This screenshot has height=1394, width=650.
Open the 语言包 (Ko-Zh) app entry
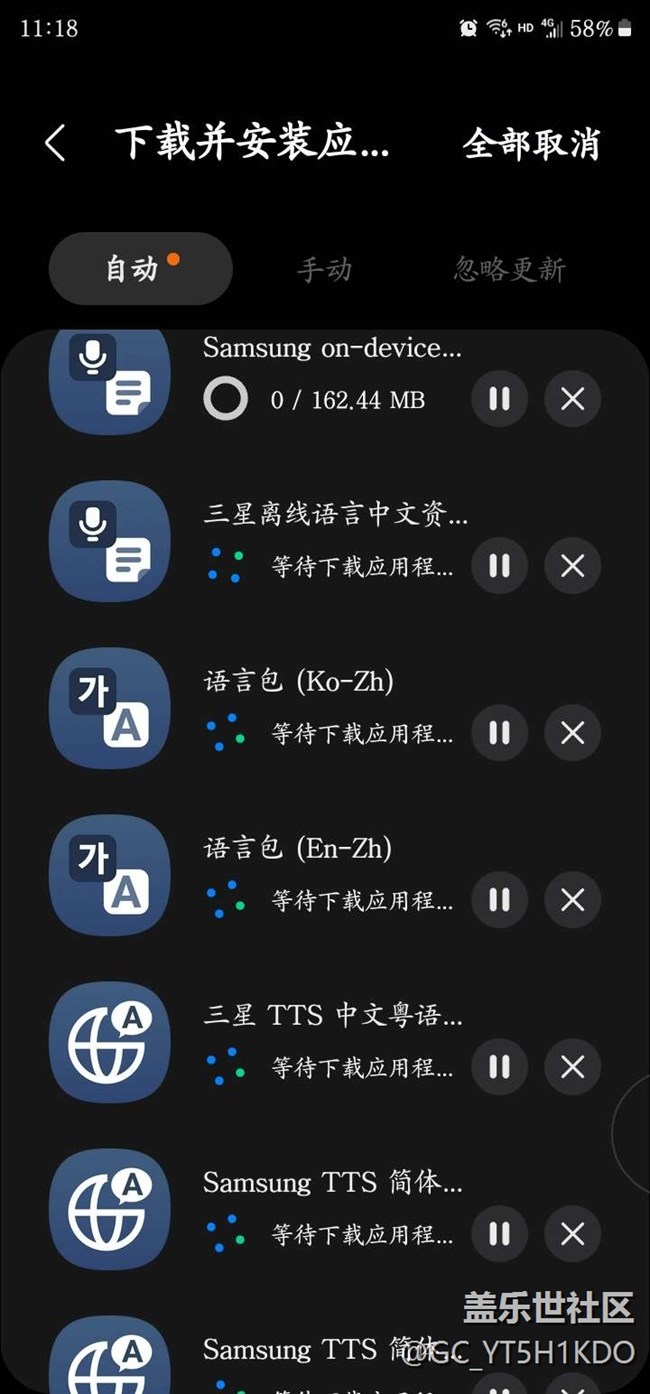[298, 682]
